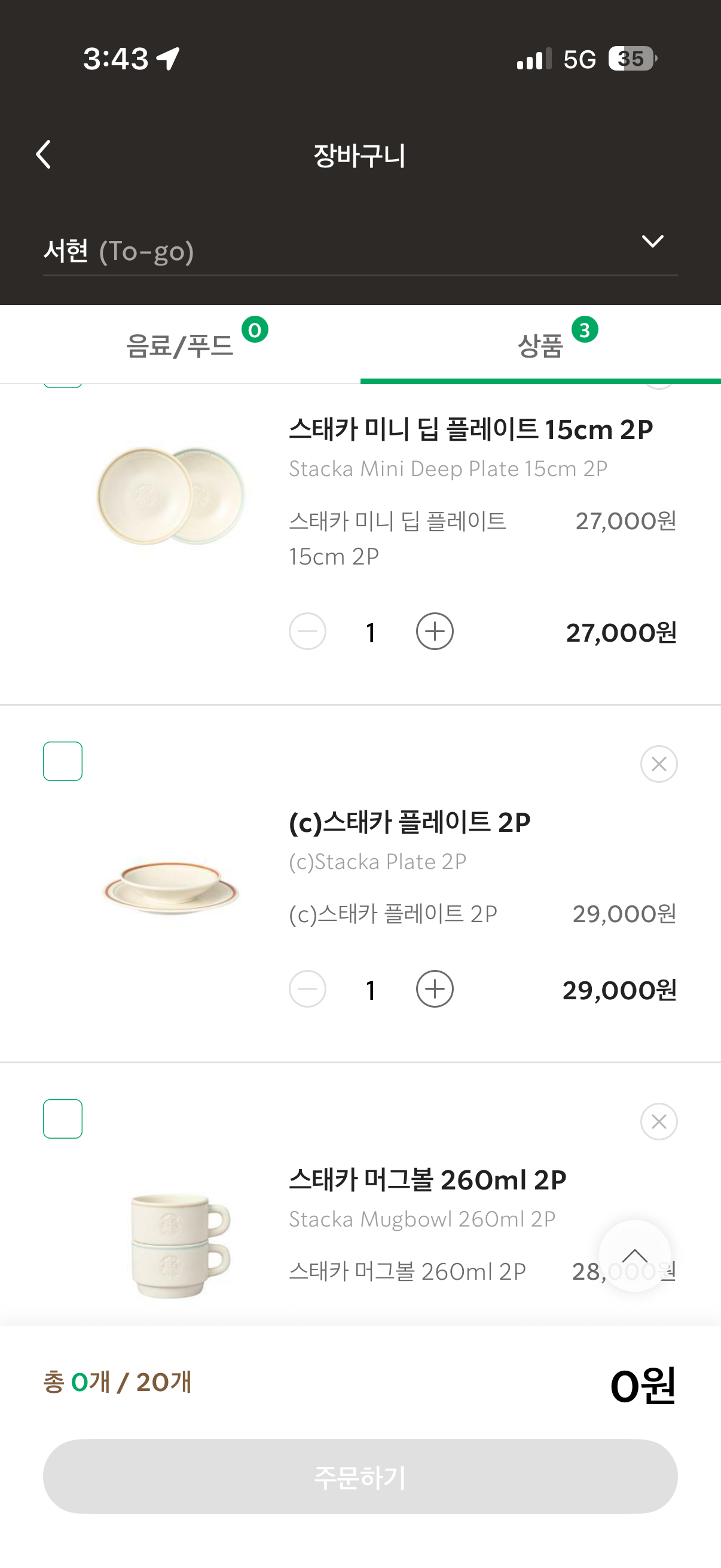
Task: Select the 상품 tab
Action: 540,346
